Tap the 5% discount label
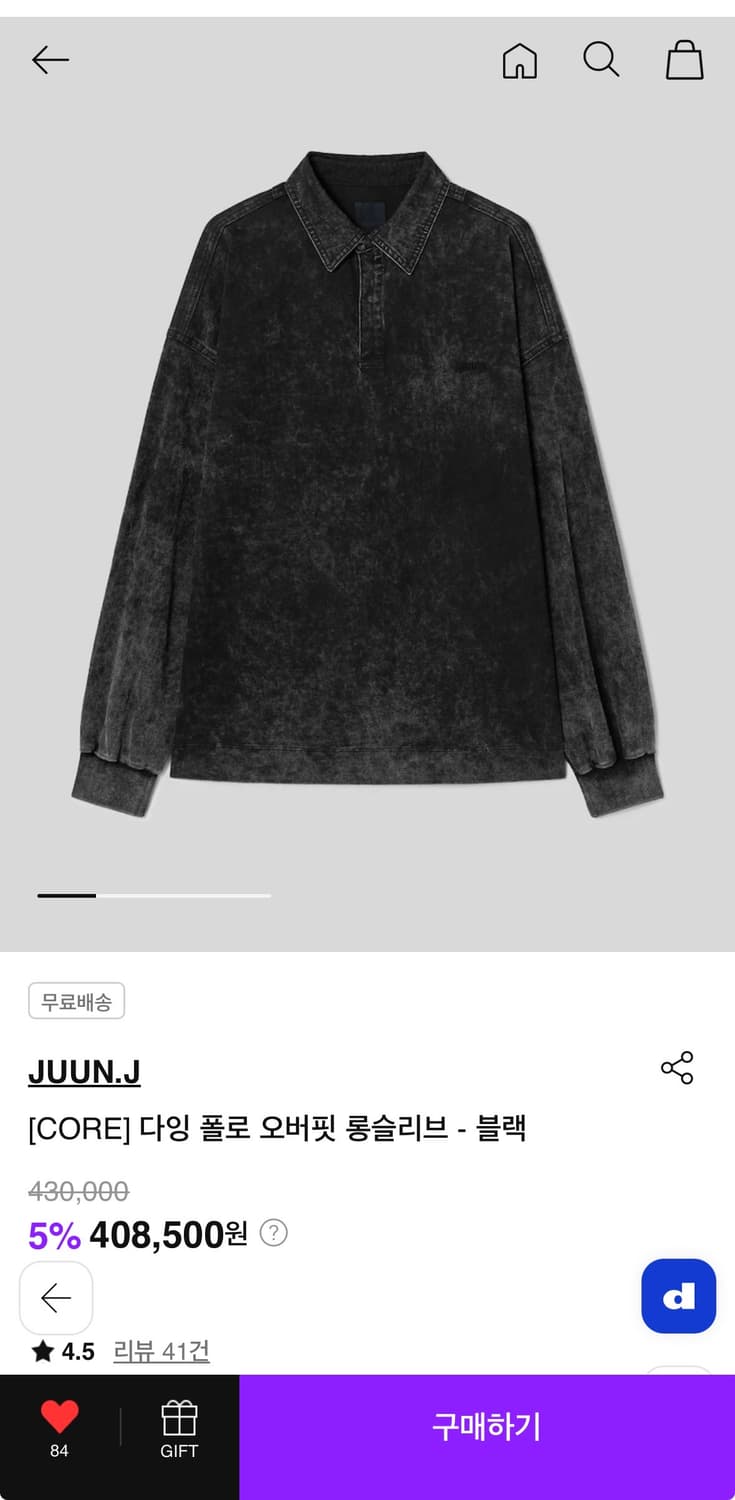The height and width of the screenshot is (1500, 735). [50, 1233]
